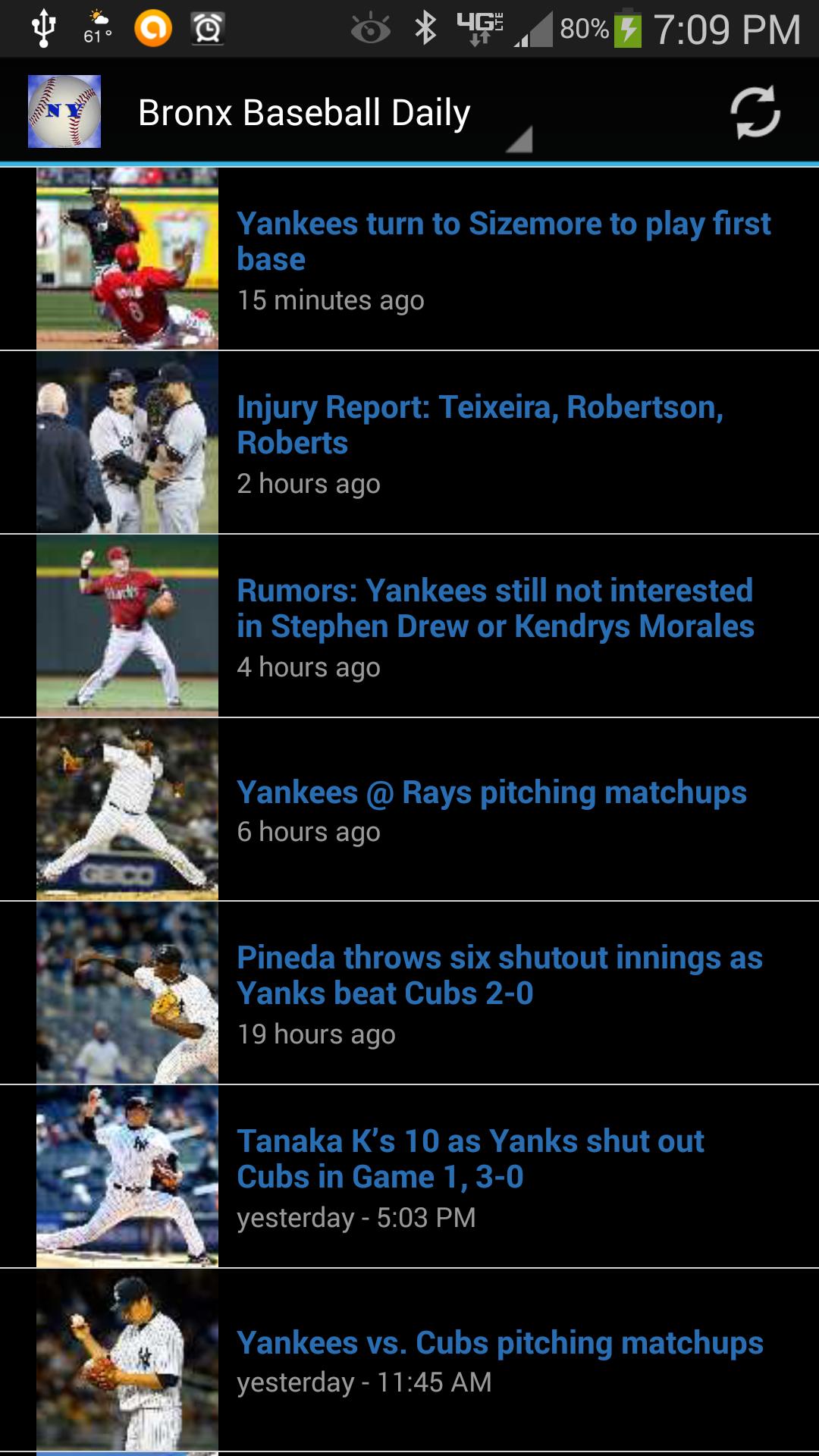Click the USB connection icon
The height and width of the screenshot is (1456, 819).
point(45,25)
